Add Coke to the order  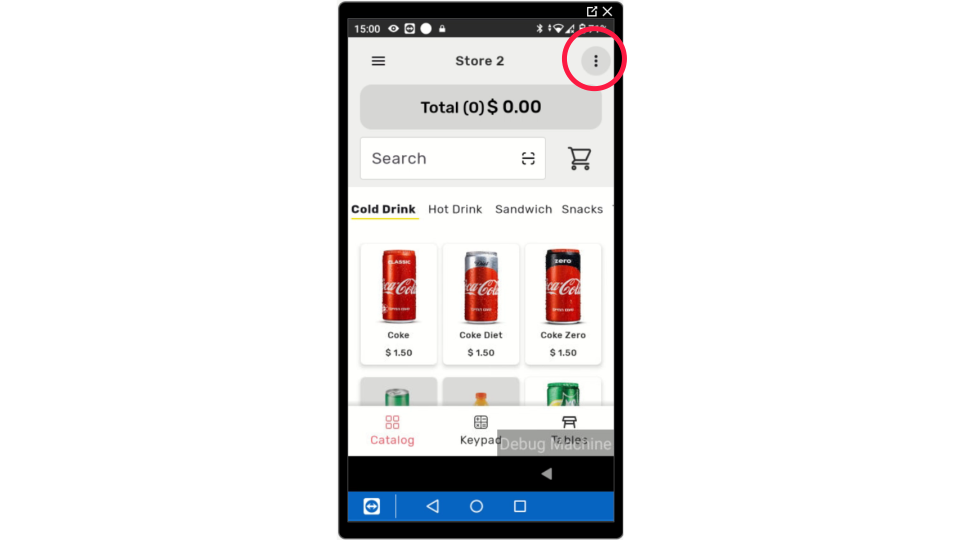[398, 303]
